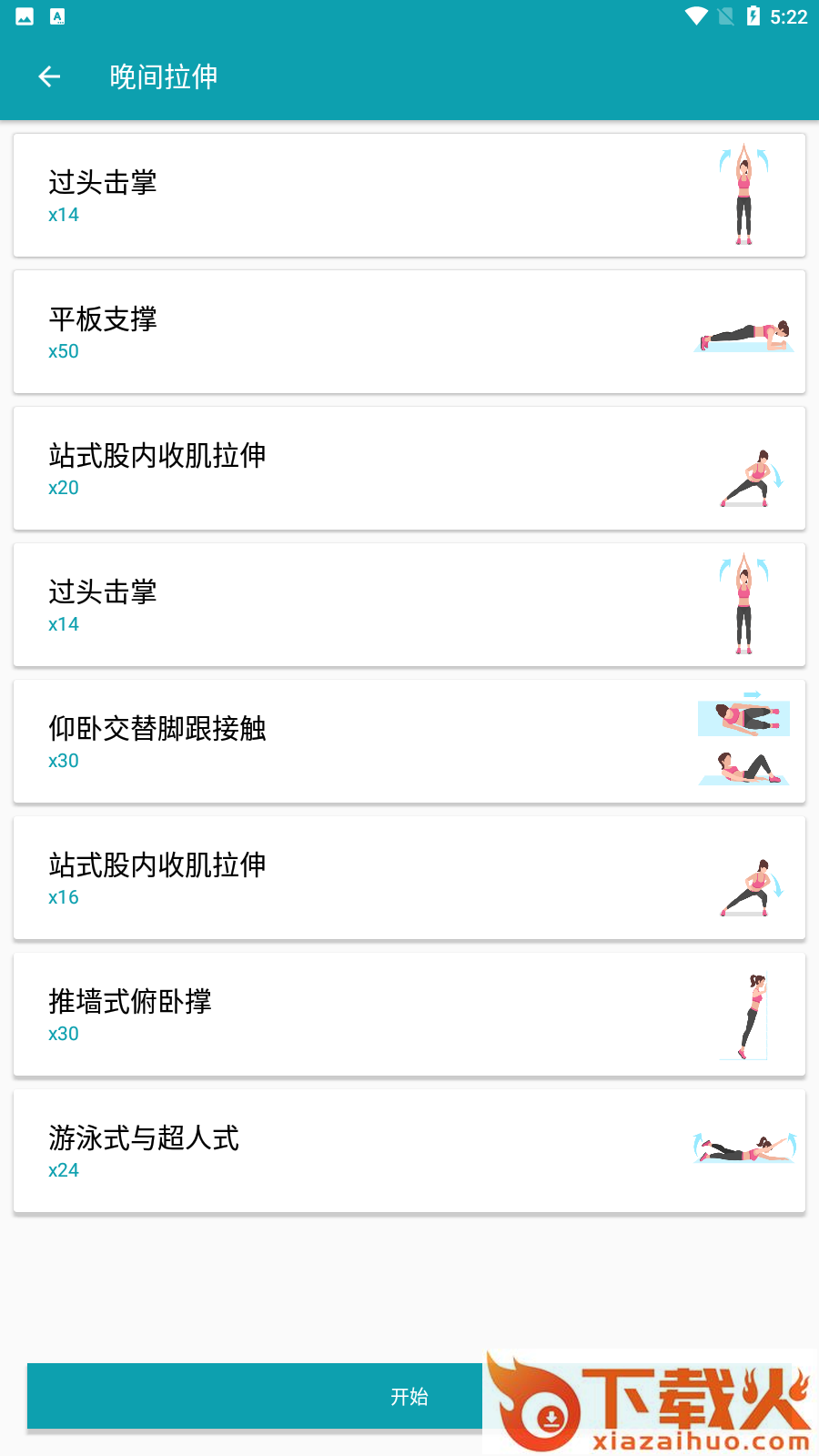Open the 平板支撑 x50 exercise
Screen dimensions: 819x1456
(x=409, y=332)
